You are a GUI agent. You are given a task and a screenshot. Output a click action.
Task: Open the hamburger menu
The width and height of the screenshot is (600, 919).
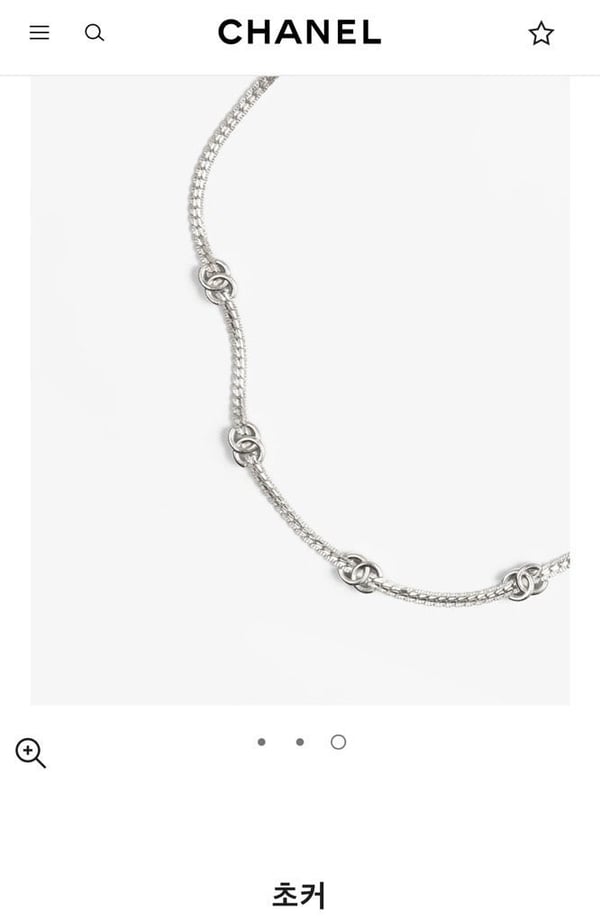point(39,33)
